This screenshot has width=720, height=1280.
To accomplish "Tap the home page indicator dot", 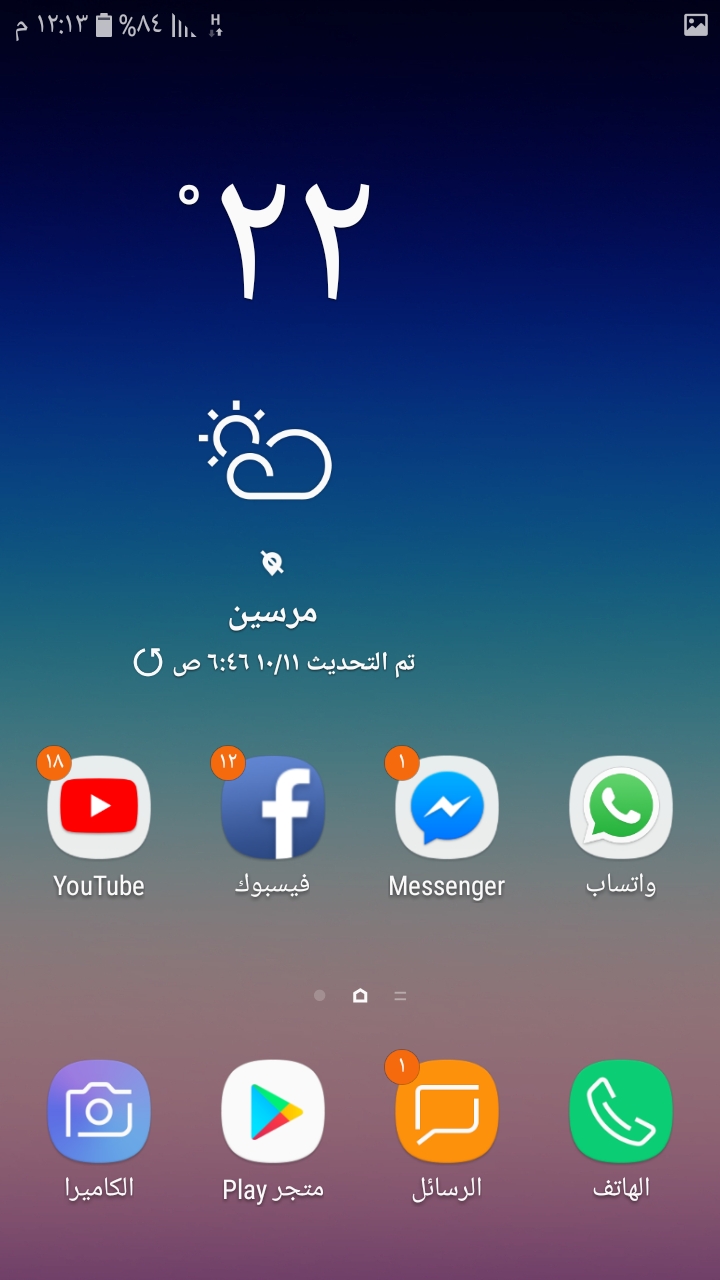I will [360, 996].
